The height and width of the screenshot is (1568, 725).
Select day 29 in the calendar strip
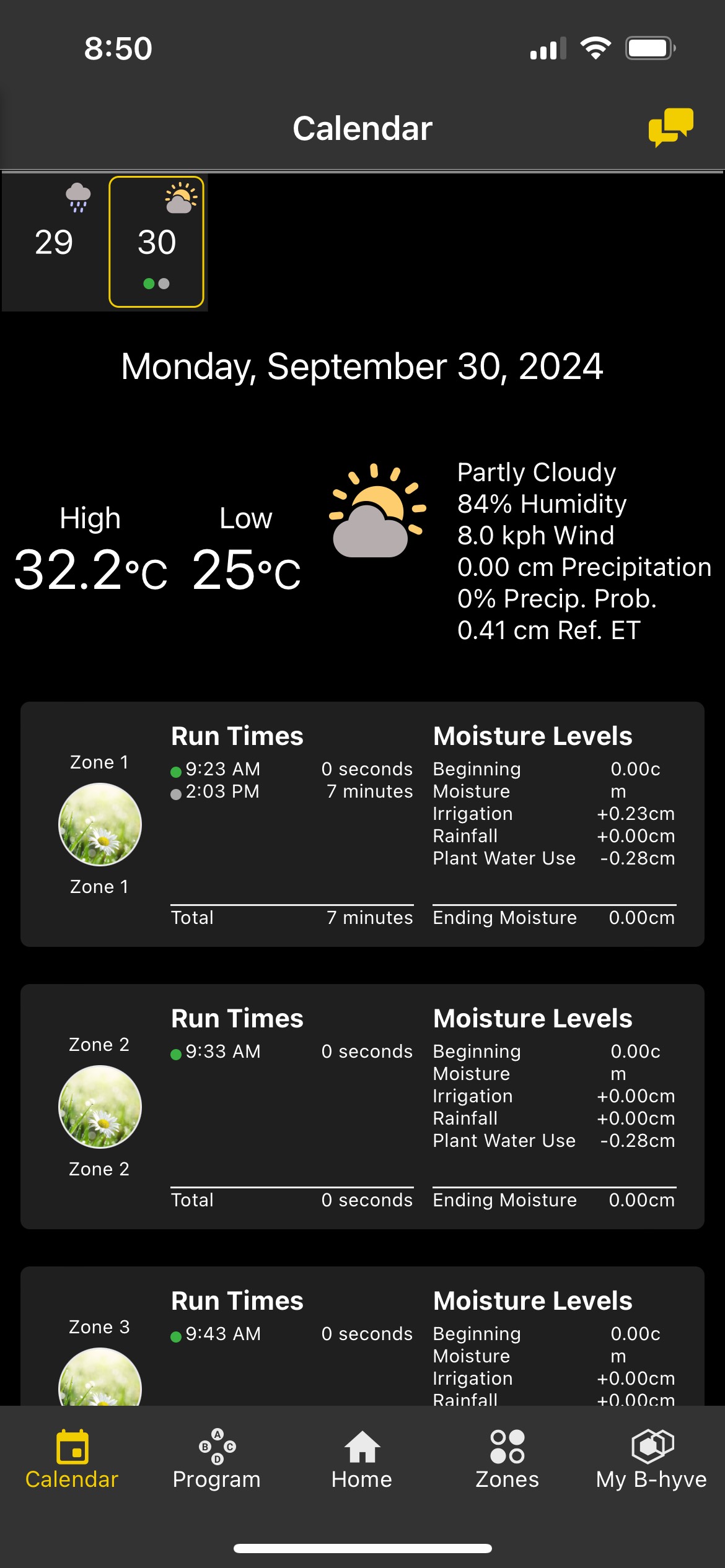[x=55, y=242]
